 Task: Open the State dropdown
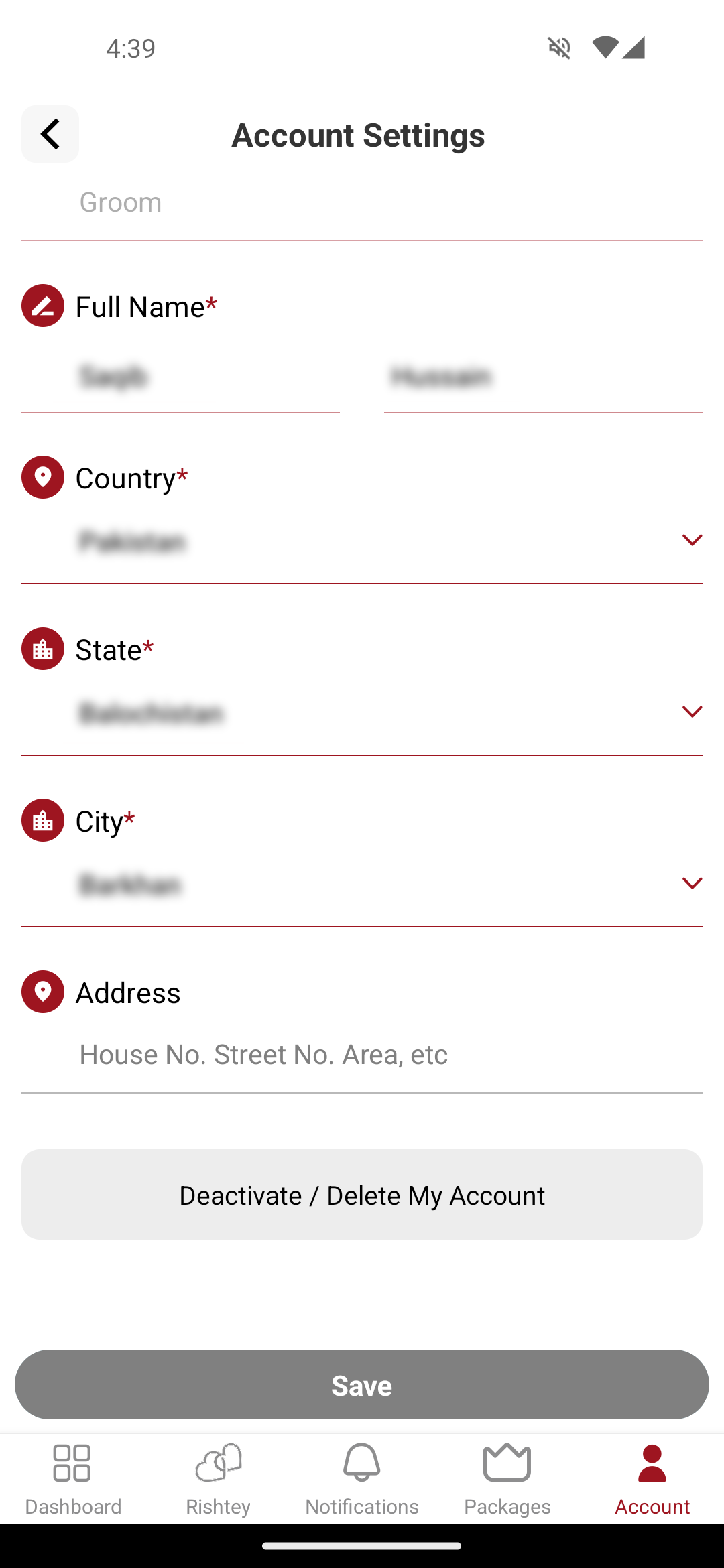pos(362,713)
